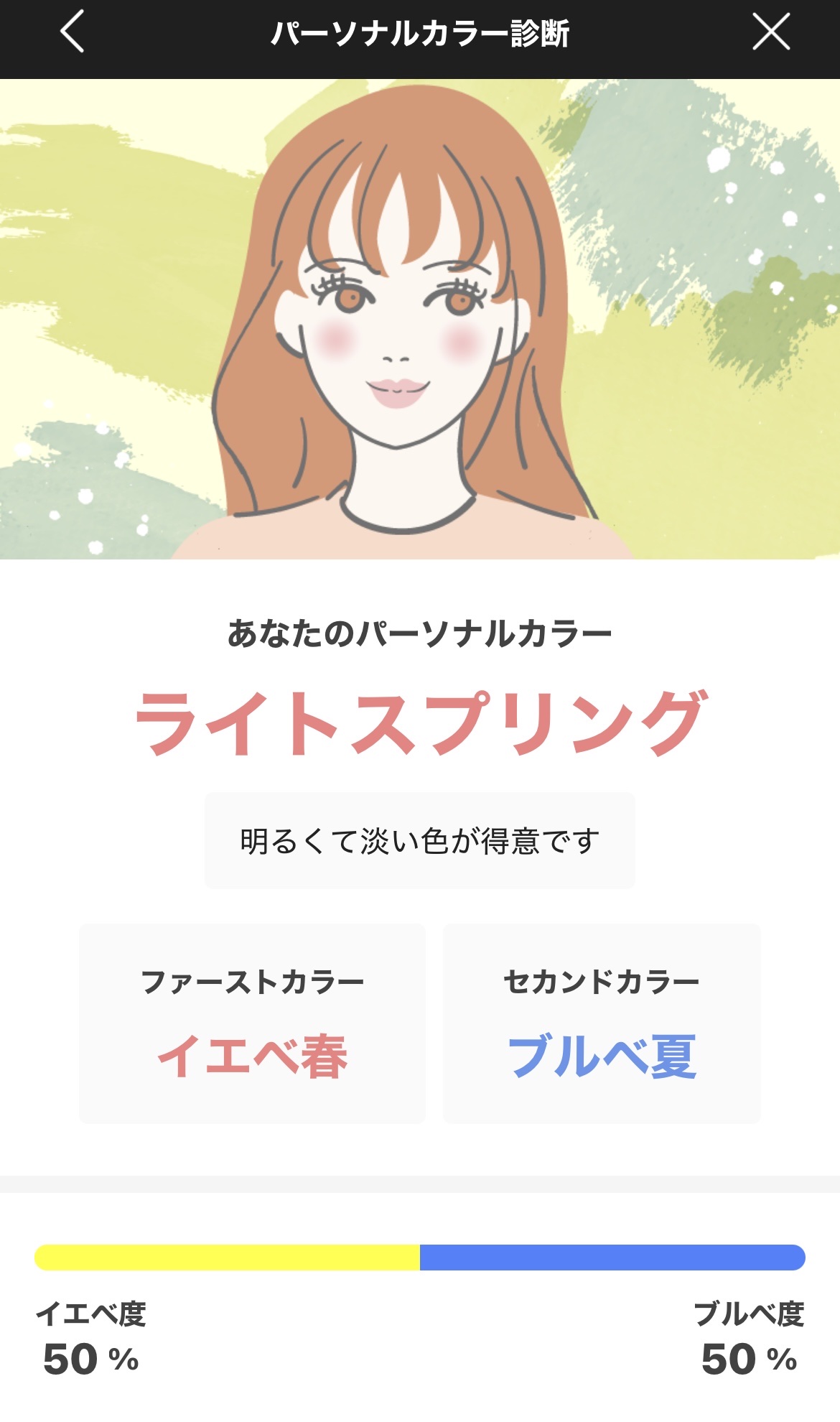
Task: Tap あなたのパーソナルカラー heading
Action: click(x=420, y=632)
